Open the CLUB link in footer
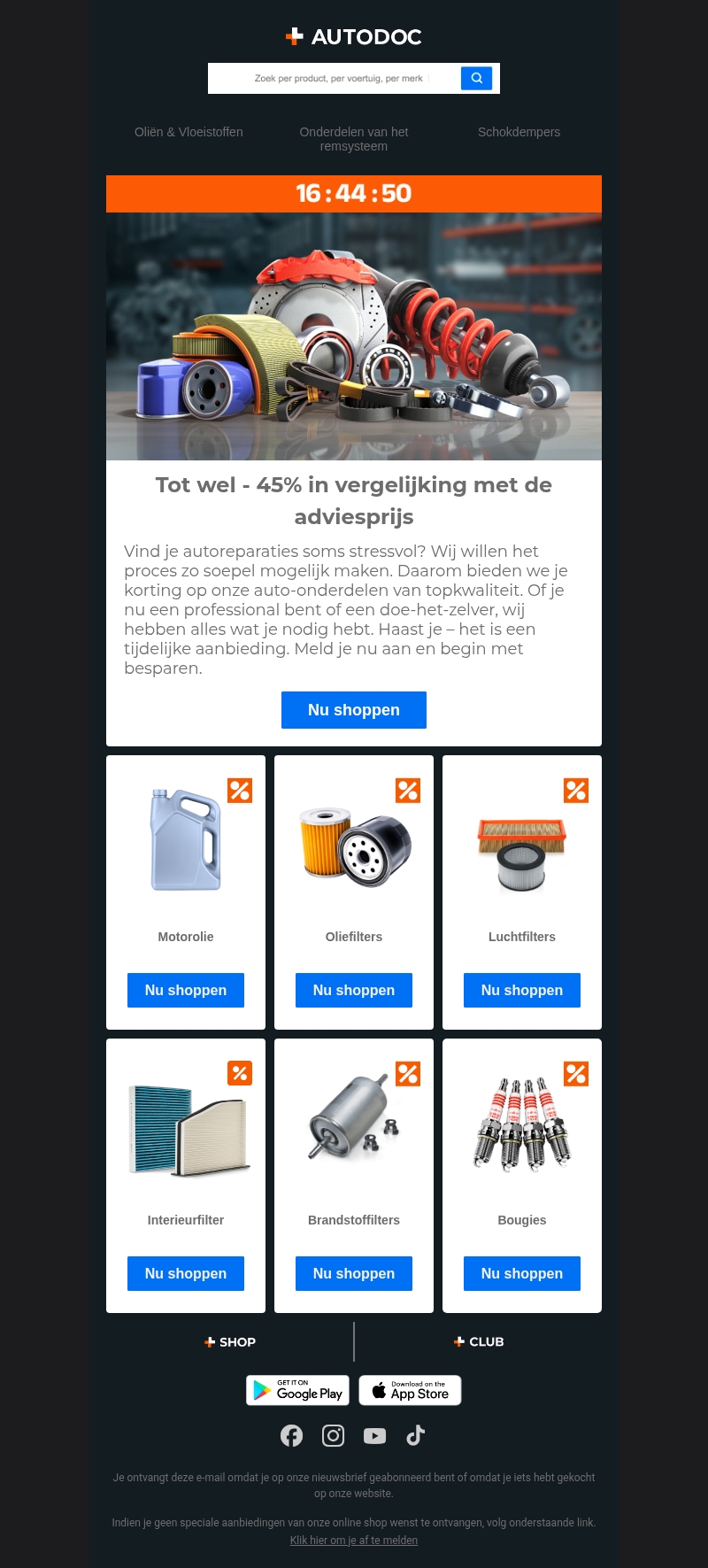The height and width of the screenshot is (1568, 708). [x=479, y=1342]
